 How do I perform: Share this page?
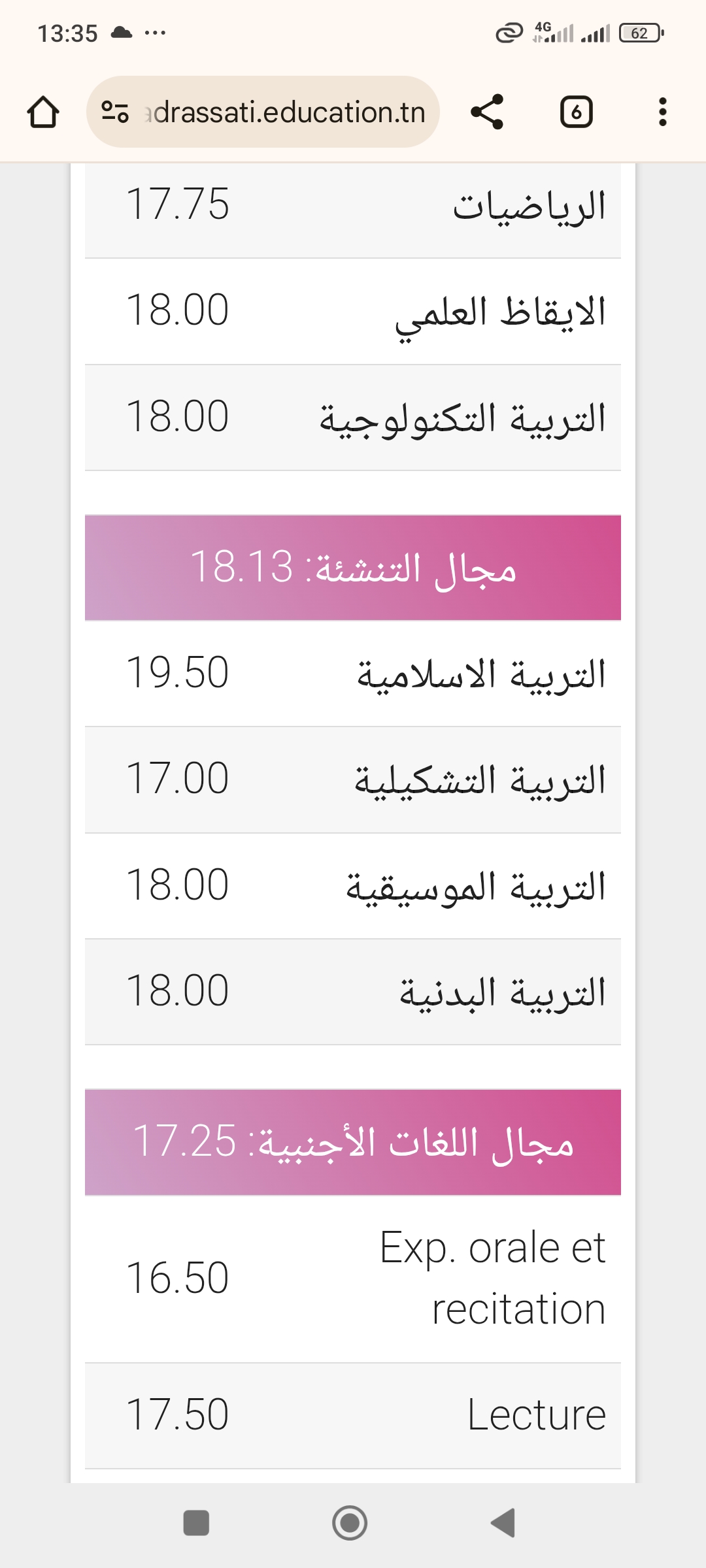pyautogui.click(x=487, y=112)
